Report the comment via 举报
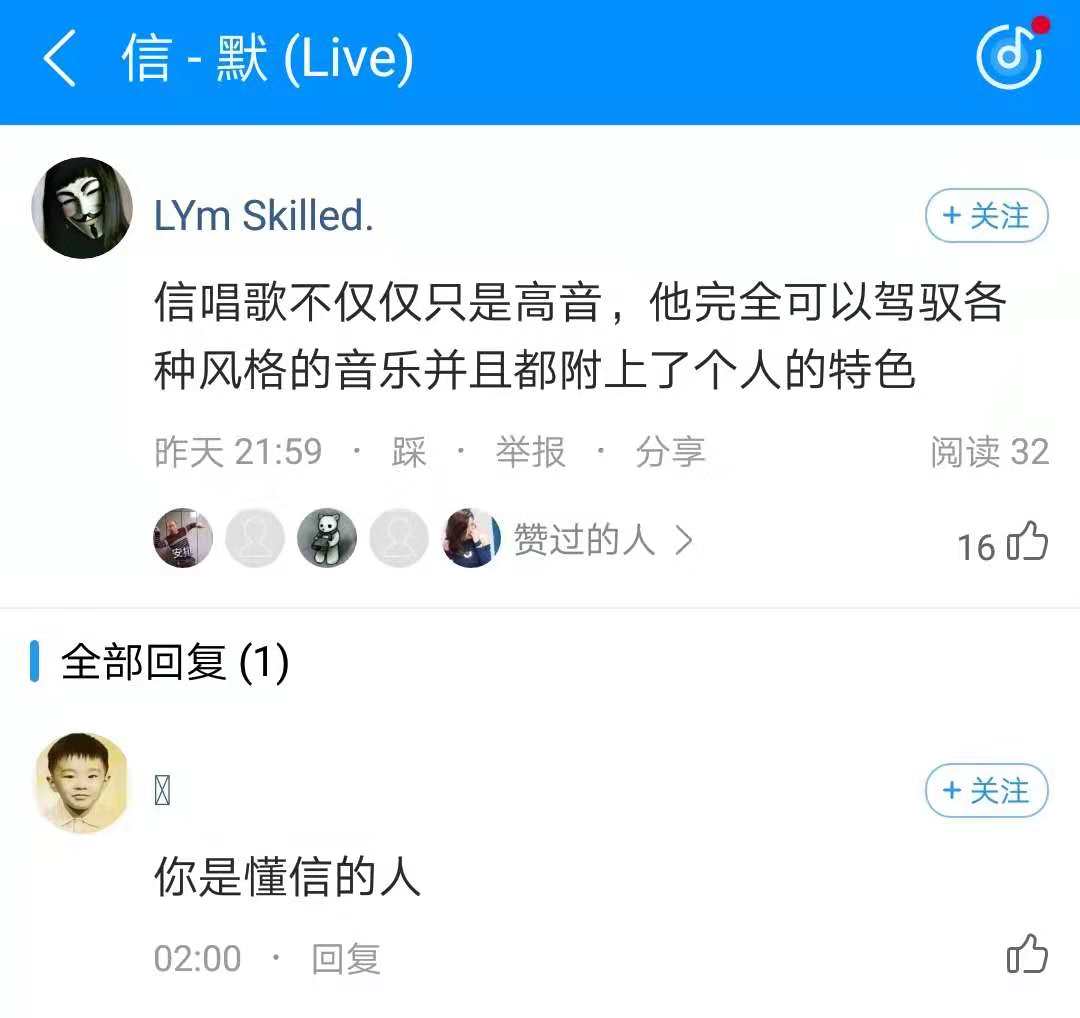Image resolution: width=1080 pixels, height=1018 pixels. [530, 453]
